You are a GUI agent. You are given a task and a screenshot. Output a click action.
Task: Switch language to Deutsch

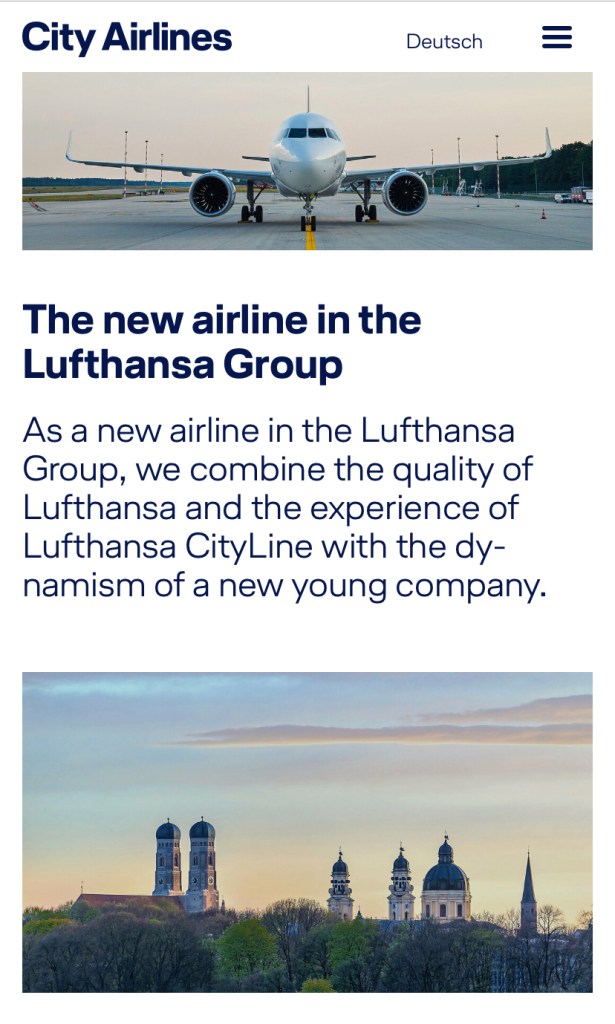pyautogui.click(x=444, y=41)
